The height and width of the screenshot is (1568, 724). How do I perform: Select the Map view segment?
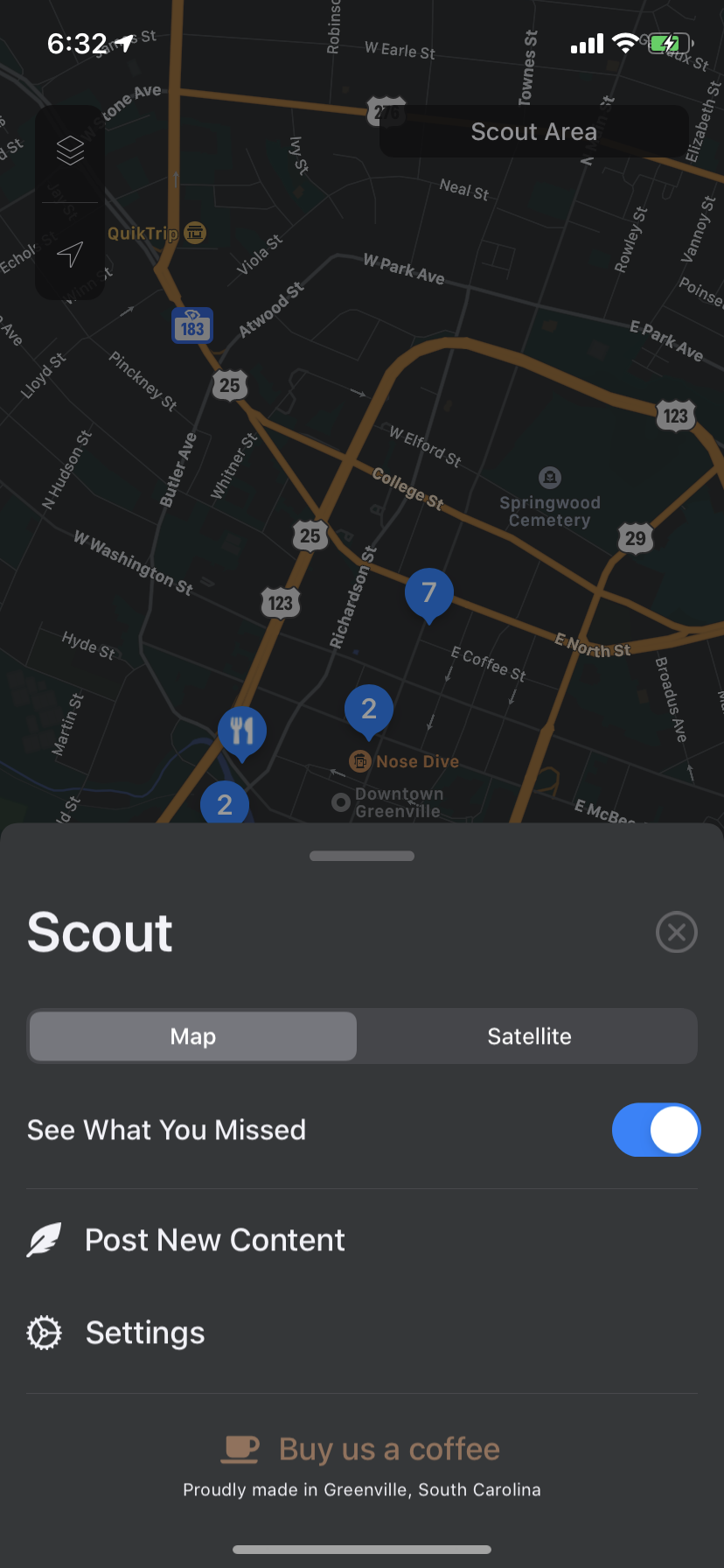pos(193,1037)
